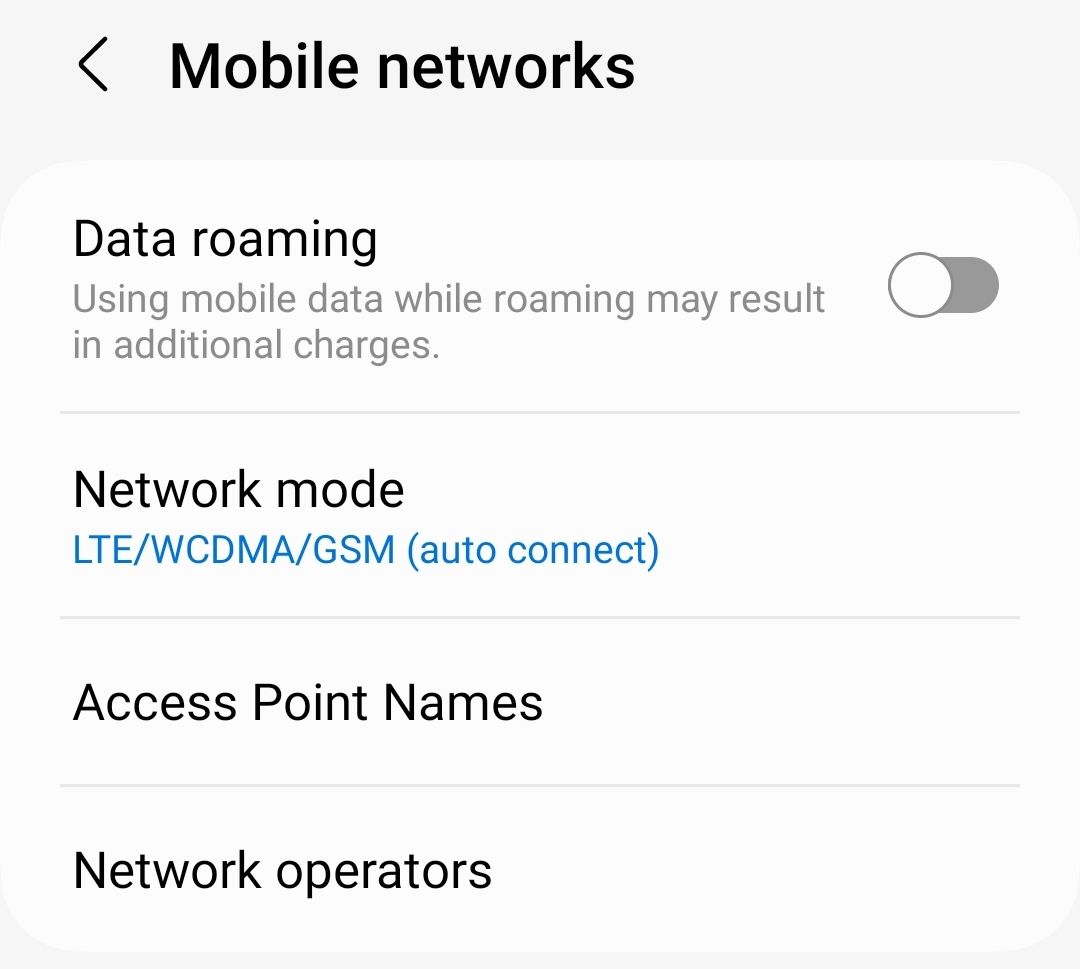Viewport: 1080px width, 969px height.
Task: Open Network mode settings
Action: [366, 517]
